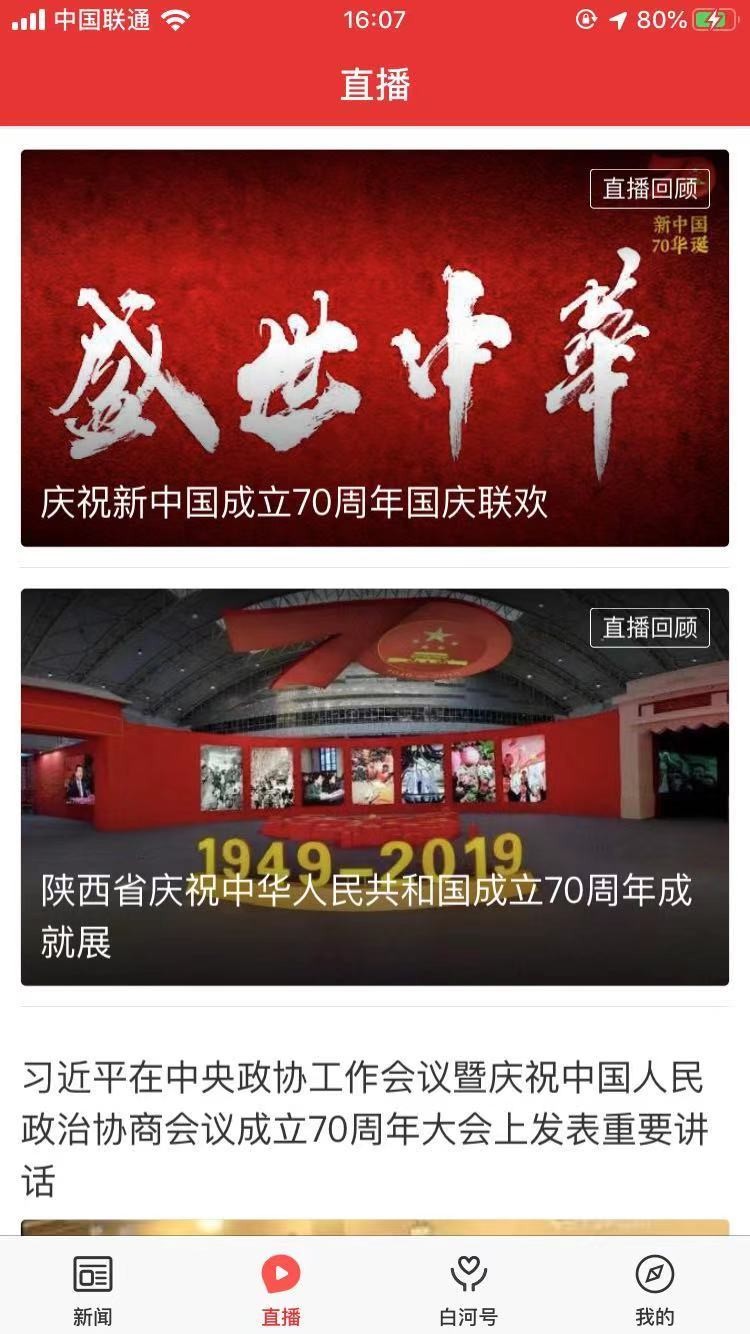Open the 陕西省庆祝中华人民共和国成立70周年成就展 card
Screen dimensions: 750x1334
375,787
